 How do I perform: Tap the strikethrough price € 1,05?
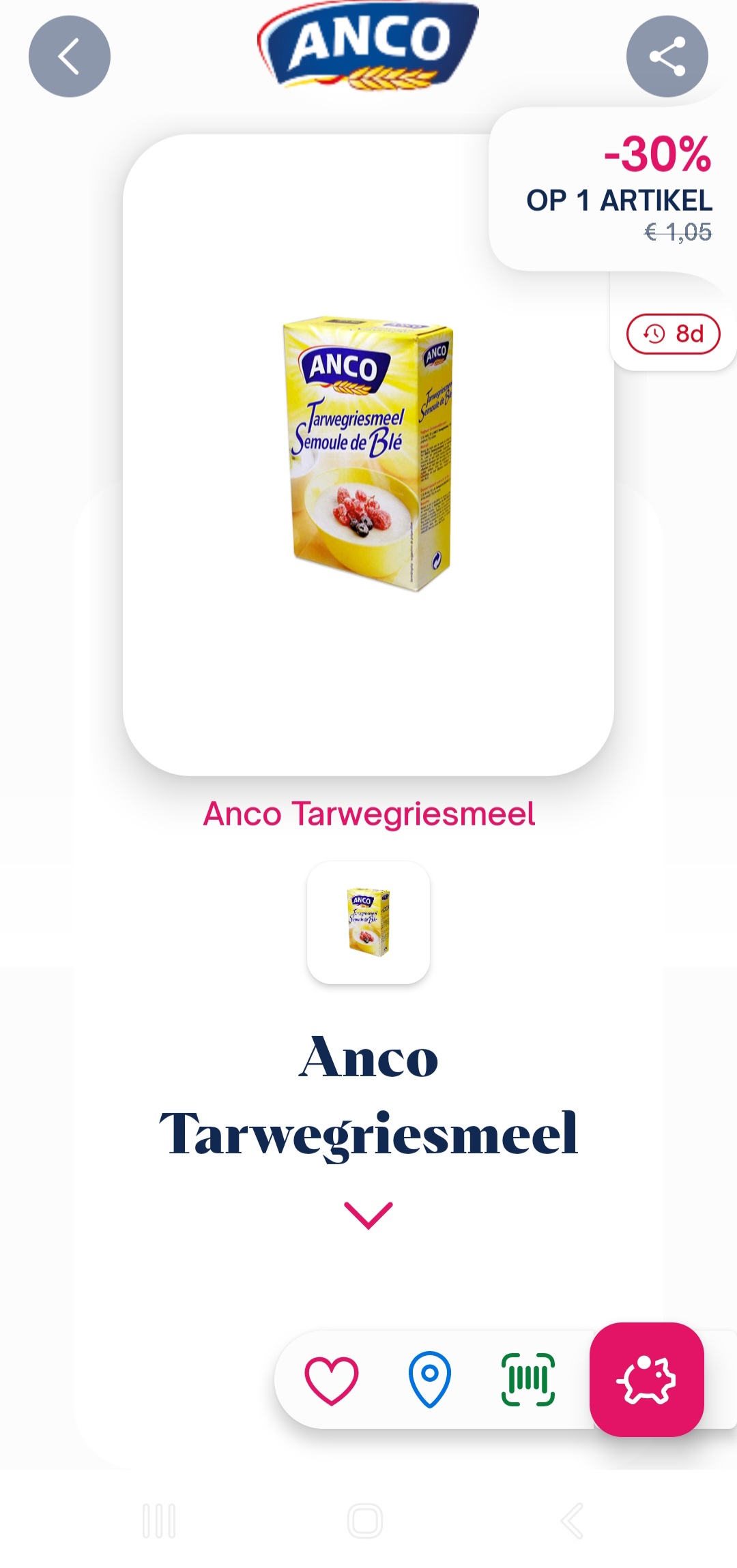(x=677, y=233)
